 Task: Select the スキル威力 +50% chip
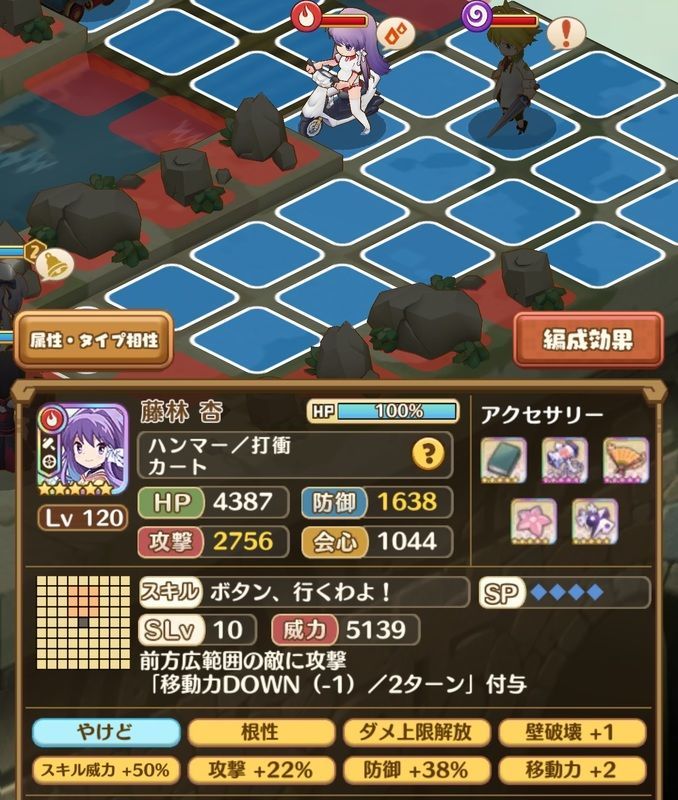106,769
